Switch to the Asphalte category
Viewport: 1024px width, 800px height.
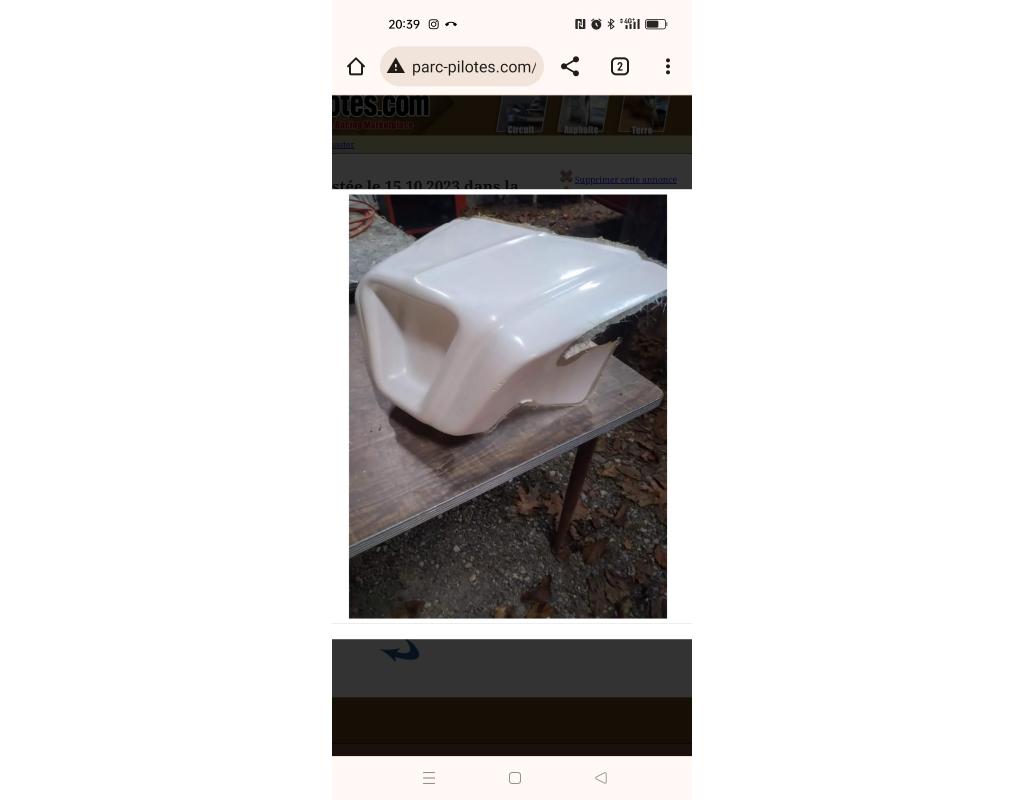point(581,115)
